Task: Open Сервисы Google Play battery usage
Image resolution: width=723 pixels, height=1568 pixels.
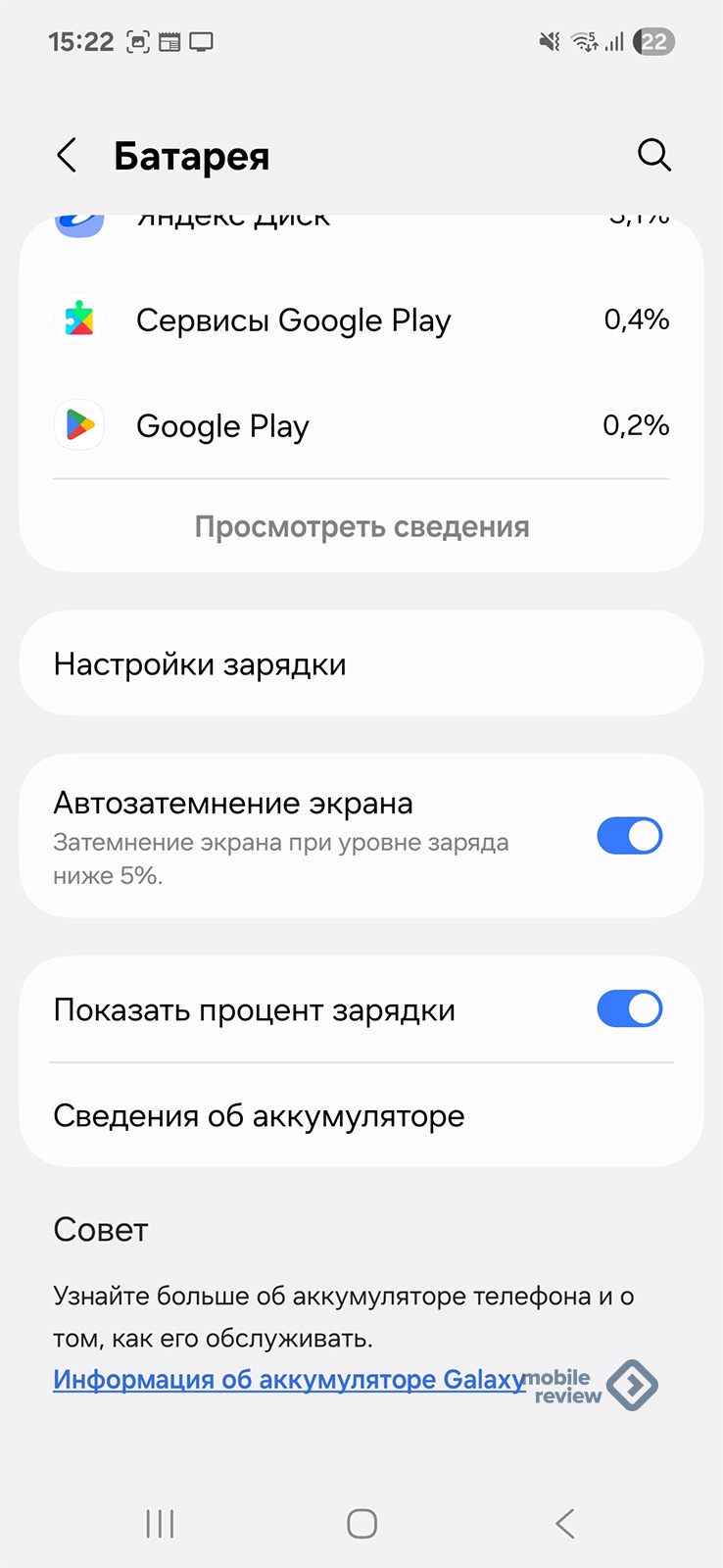Action: pos(361,320)
